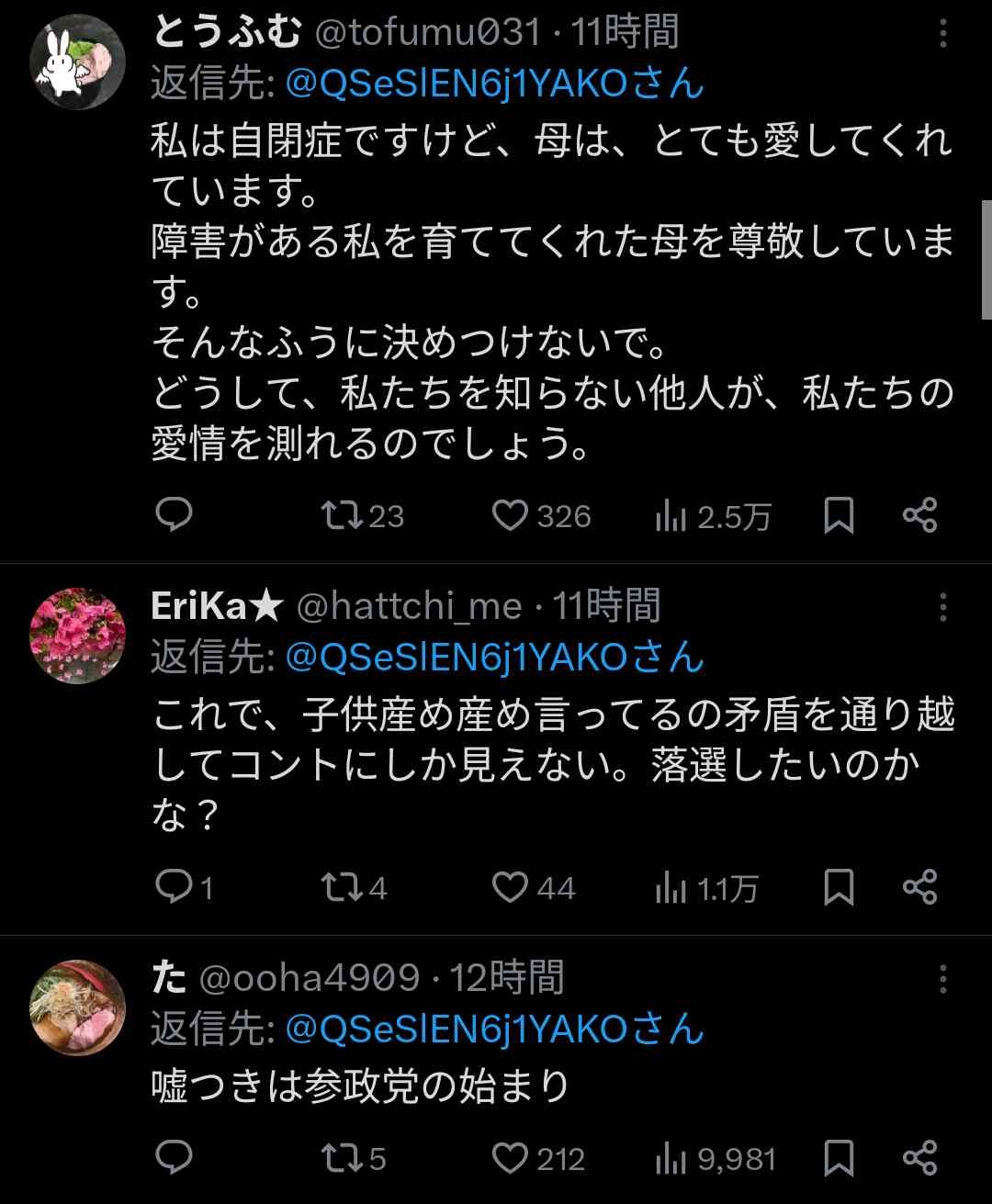Open the overflow menu on とうふむ's reply
The height and width of the screenshot is (1204, 992).
point(943,35)
